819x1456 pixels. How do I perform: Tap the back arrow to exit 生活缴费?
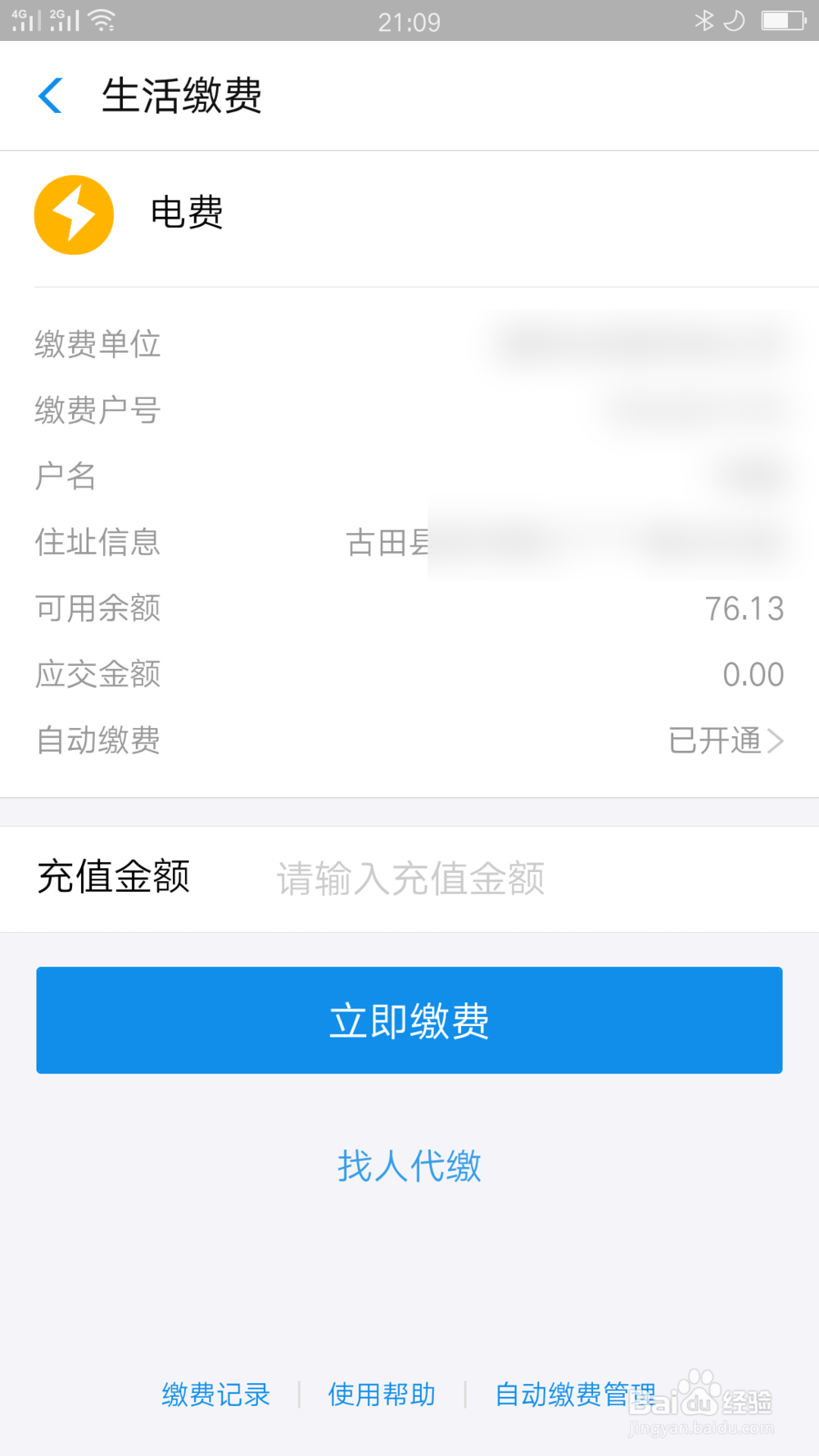(x=51, y=95)
